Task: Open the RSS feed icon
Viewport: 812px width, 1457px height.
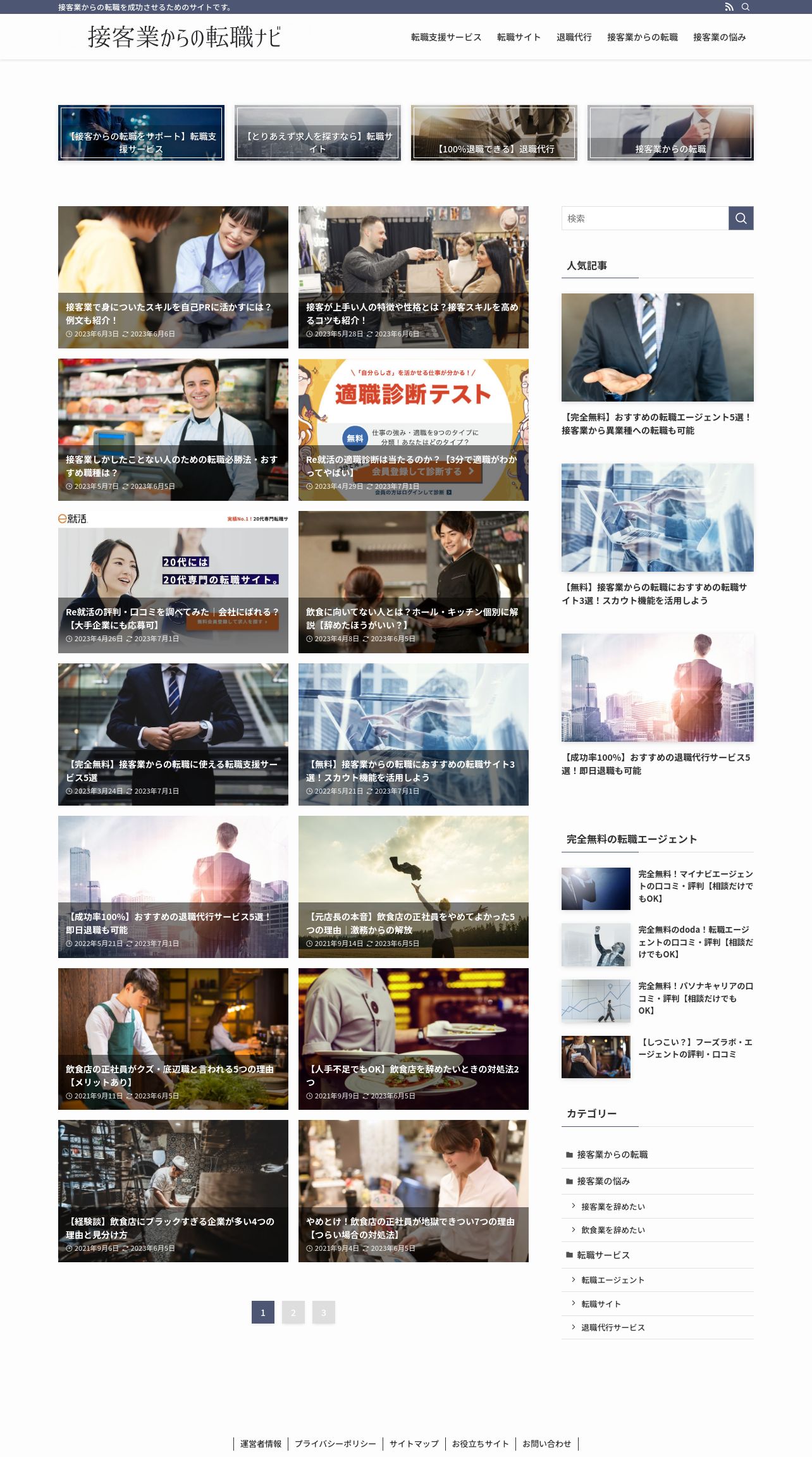Action: coord(729,7)
